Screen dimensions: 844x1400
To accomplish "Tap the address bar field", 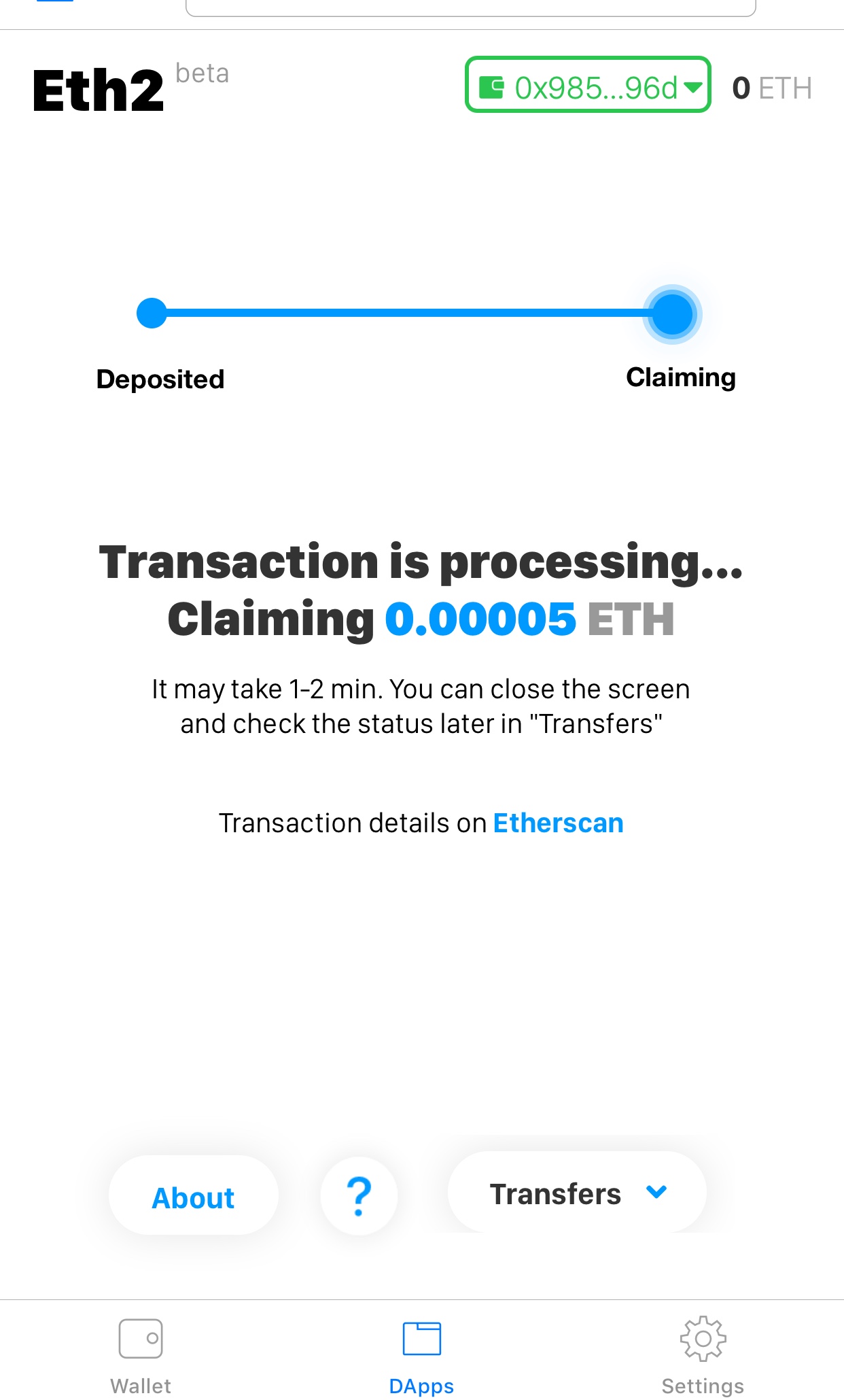I will pyautogui.click(x=470, y=7).
